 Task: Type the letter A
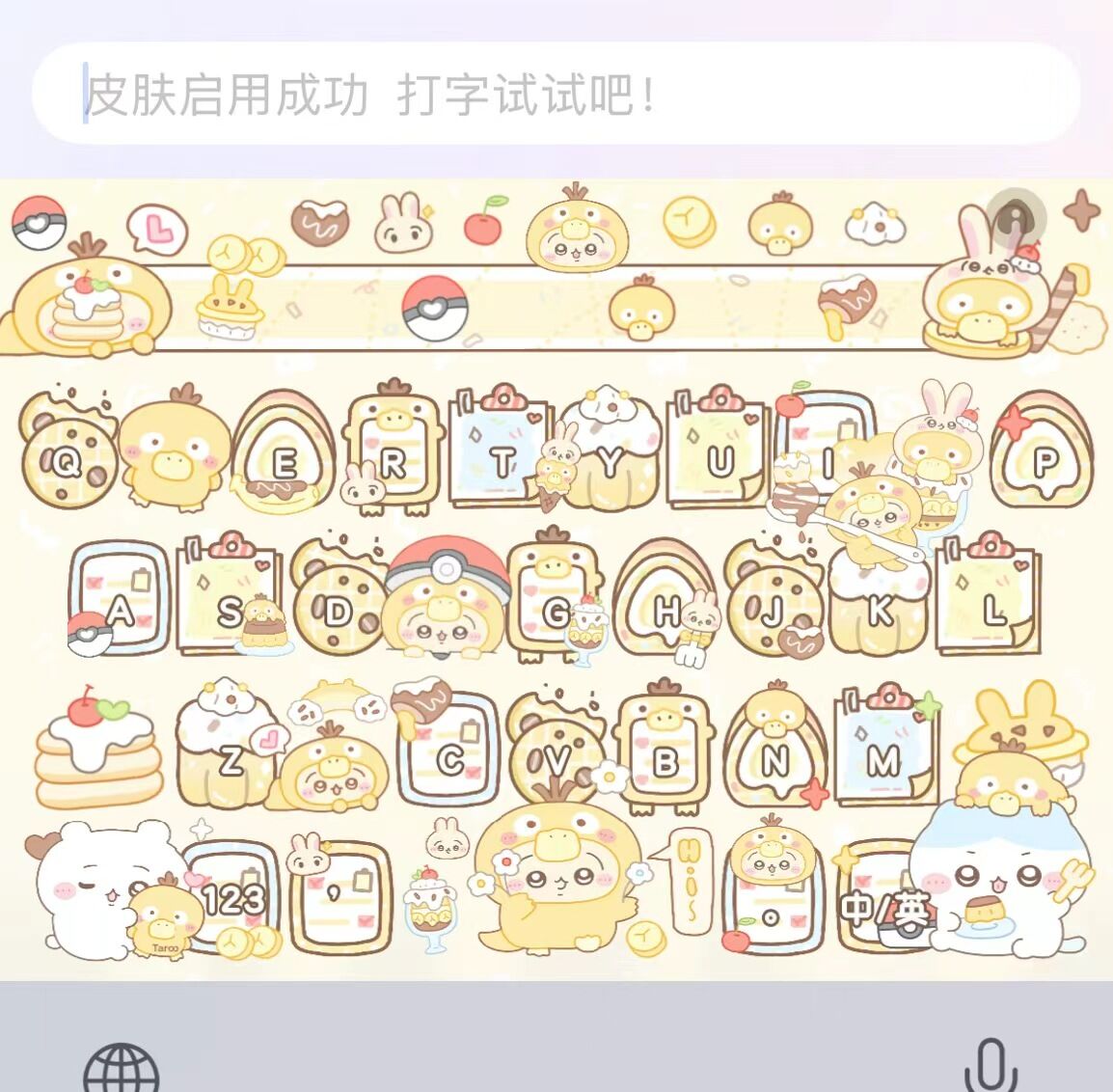120,610
